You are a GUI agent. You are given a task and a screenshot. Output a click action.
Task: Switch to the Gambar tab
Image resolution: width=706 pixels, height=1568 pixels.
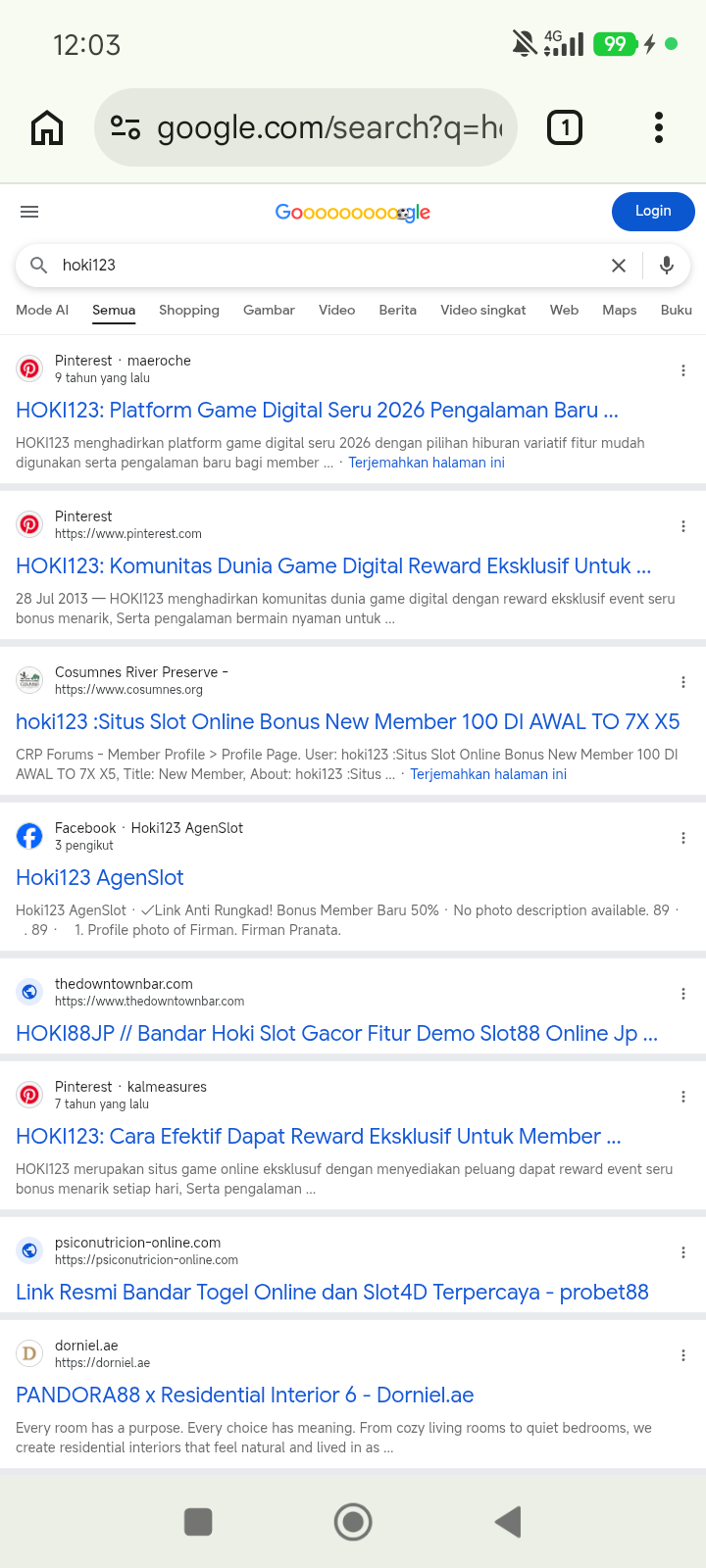pos(269,310)
